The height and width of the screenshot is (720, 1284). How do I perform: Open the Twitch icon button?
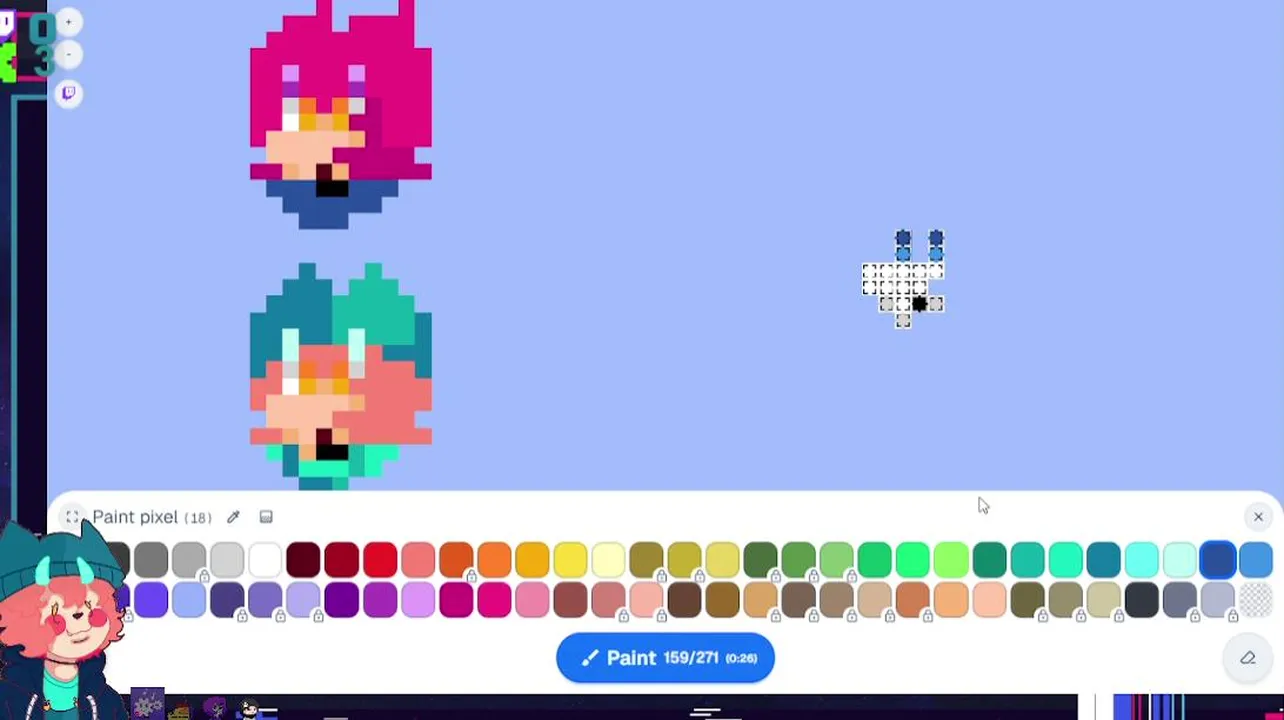[68, 93]
